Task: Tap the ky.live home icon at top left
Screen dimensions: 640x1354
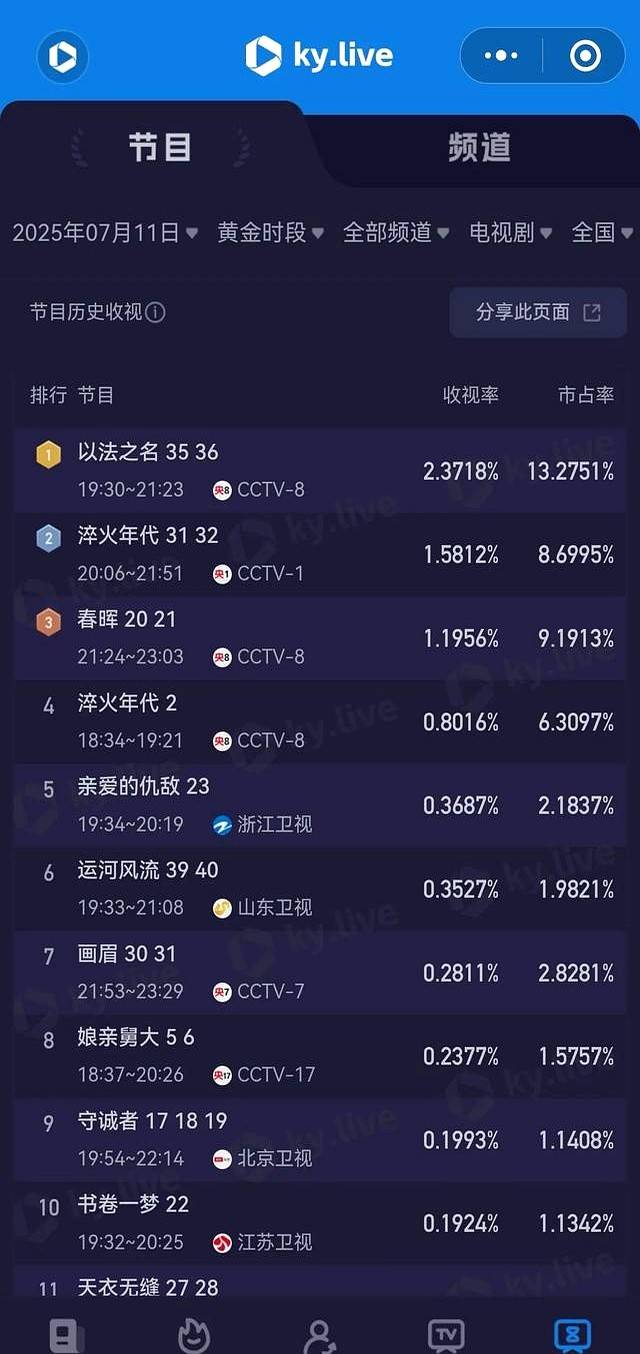Action: point(63,57)
